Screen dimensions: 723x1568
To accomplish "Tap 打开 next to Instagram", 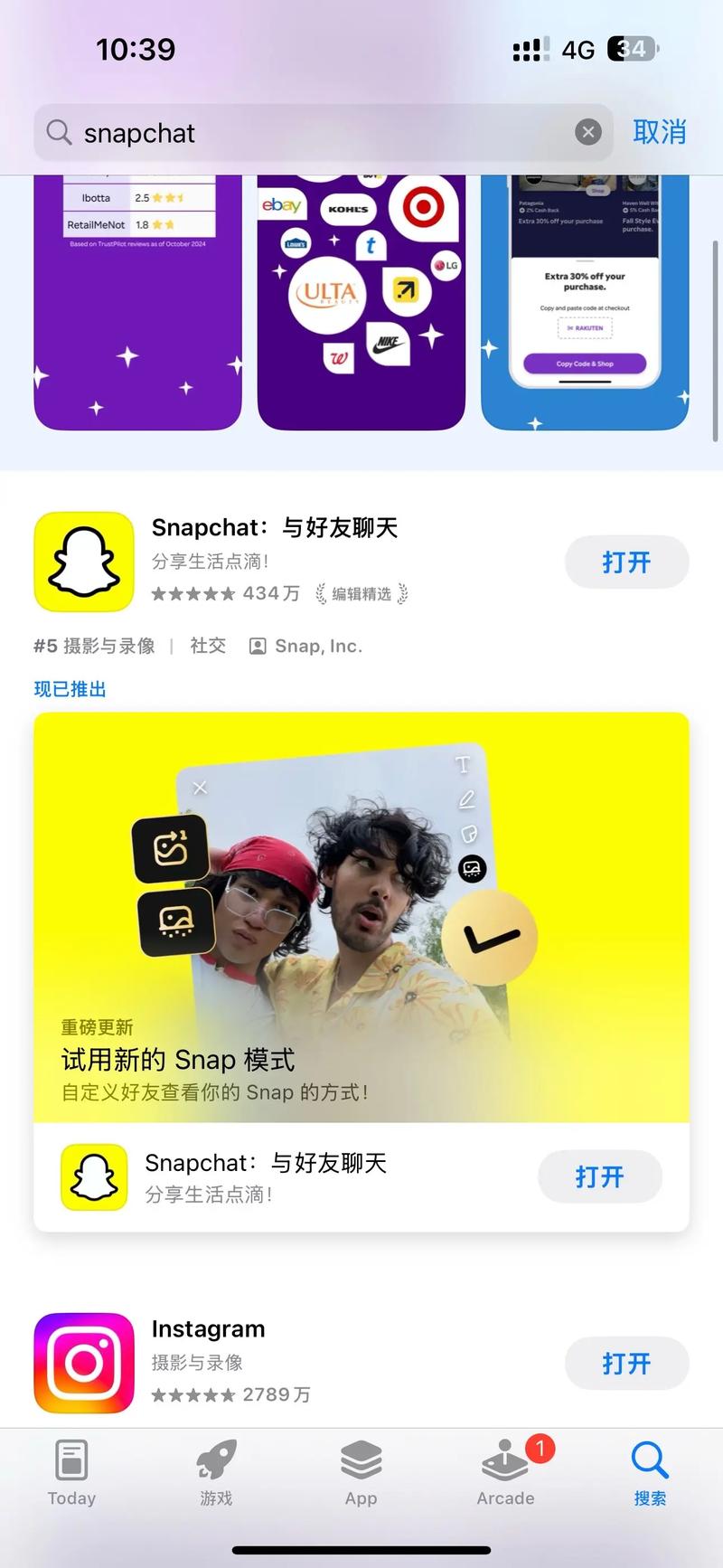I will [626, 1363].
